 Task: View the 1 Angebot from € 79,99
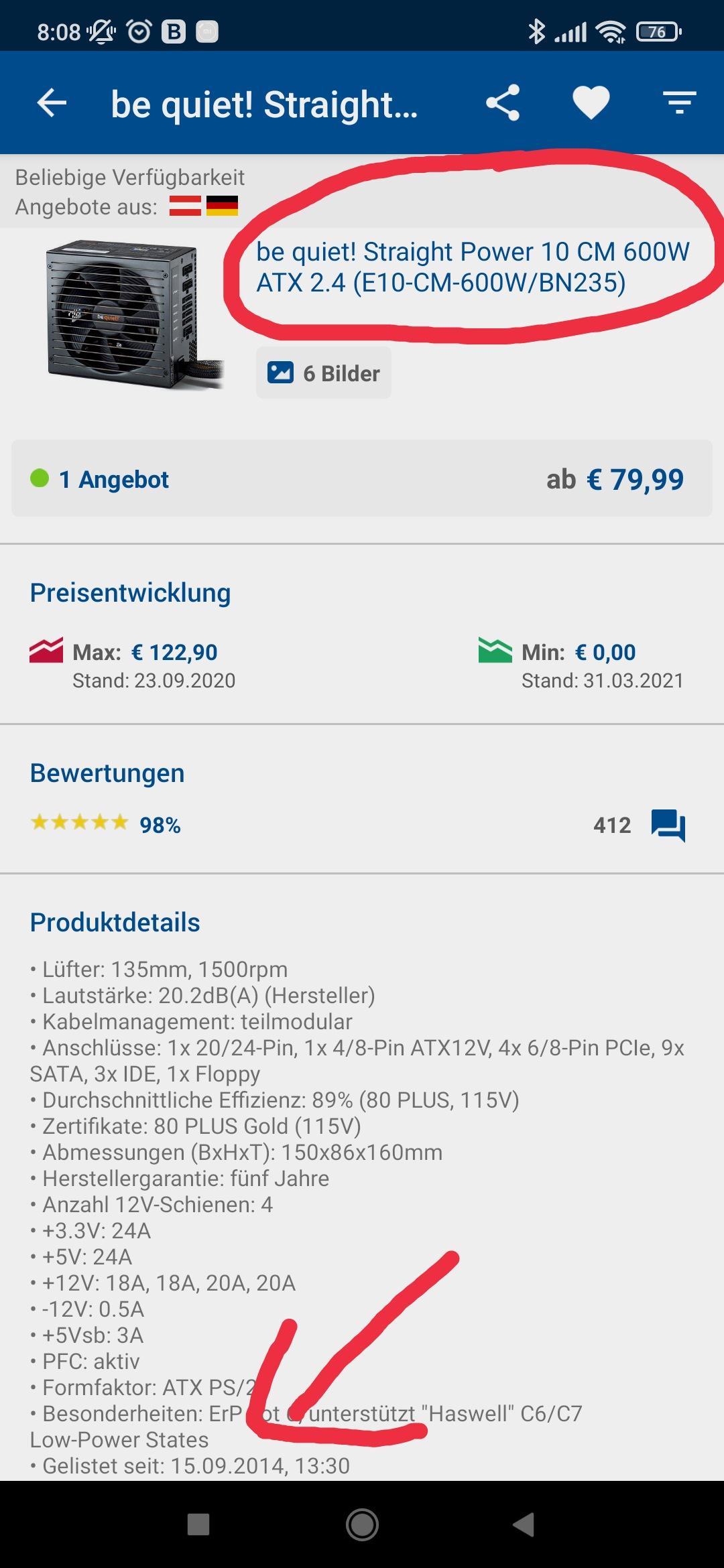tap(362, 478)
